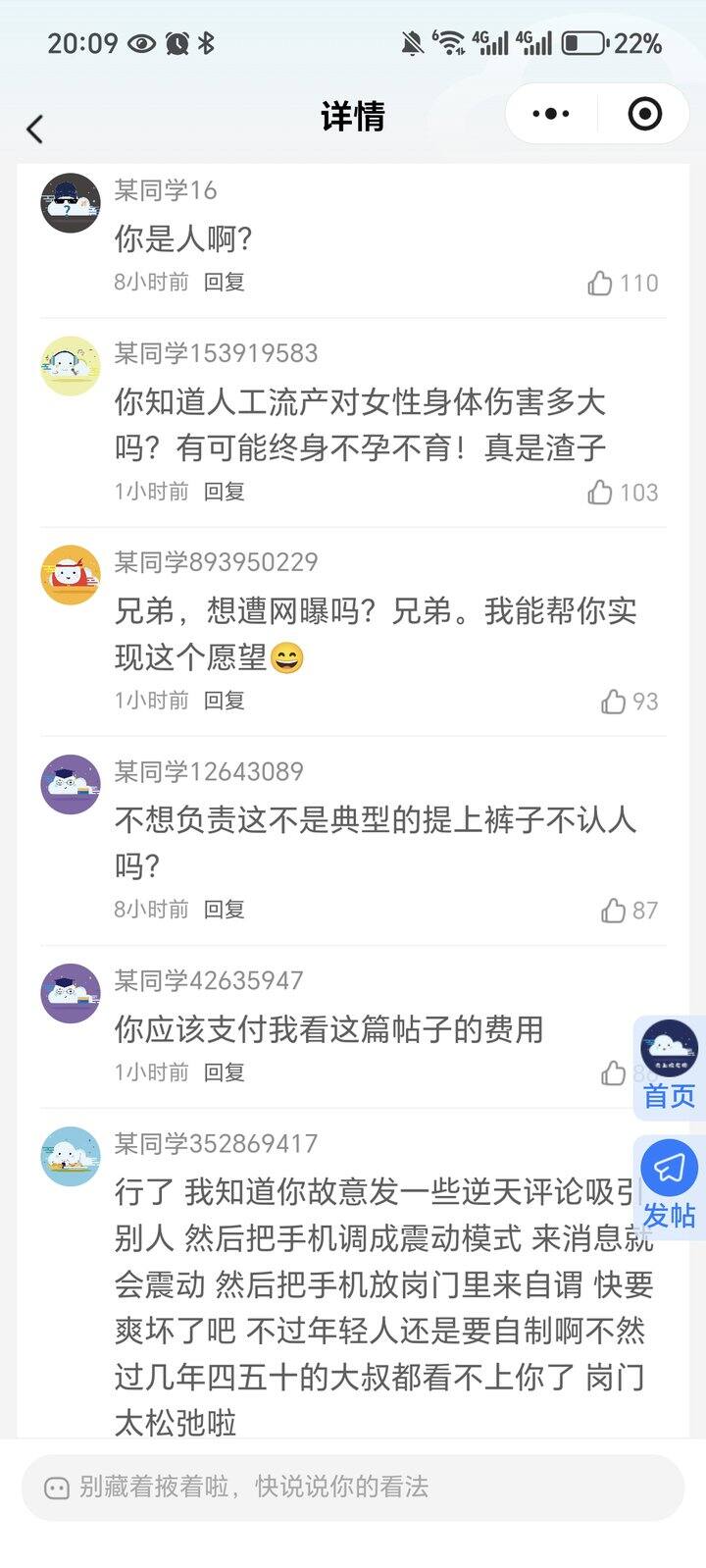This screenshot has width=706, height=1568.
Task: Open 某同学352869417's avatar
Action: pos(71,1157)
